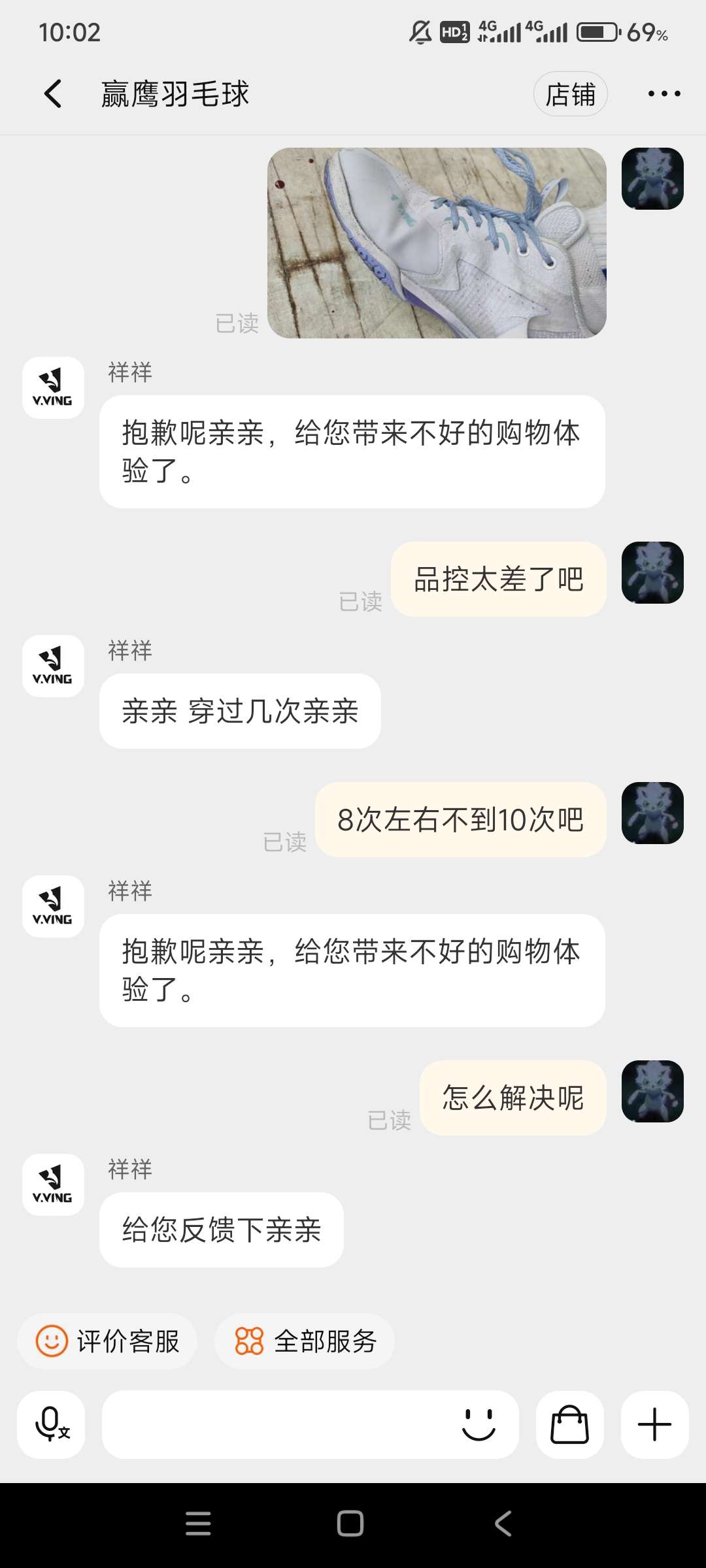Open system recent apps

click(x=198, y=1524)
